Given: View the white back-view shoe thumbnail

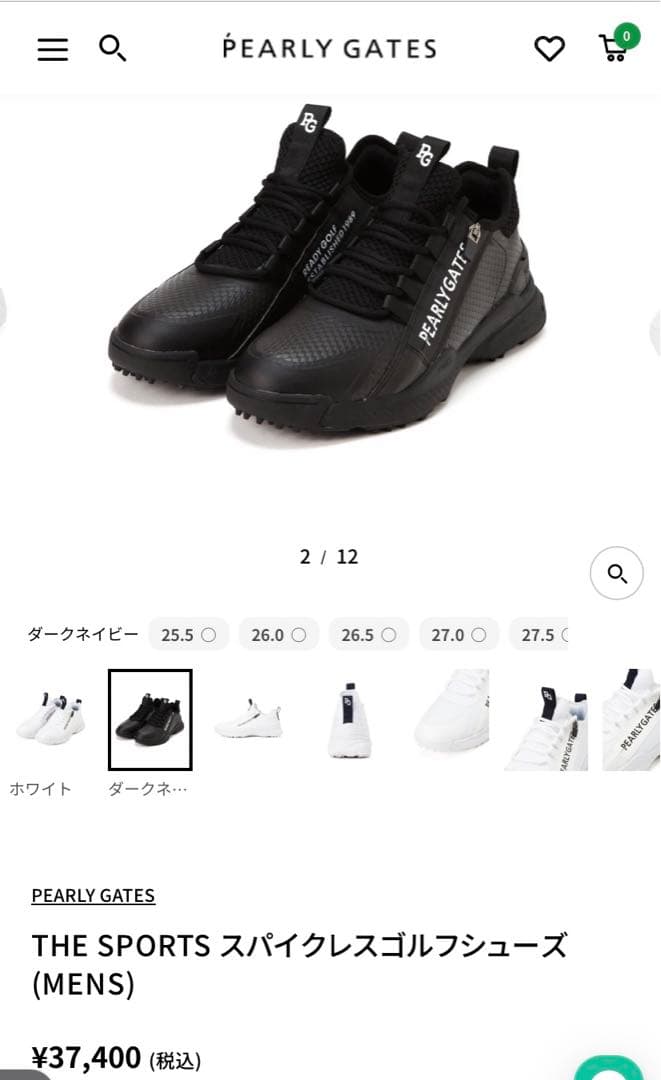Looking at the screenshot, I should [x=349, y=720].
